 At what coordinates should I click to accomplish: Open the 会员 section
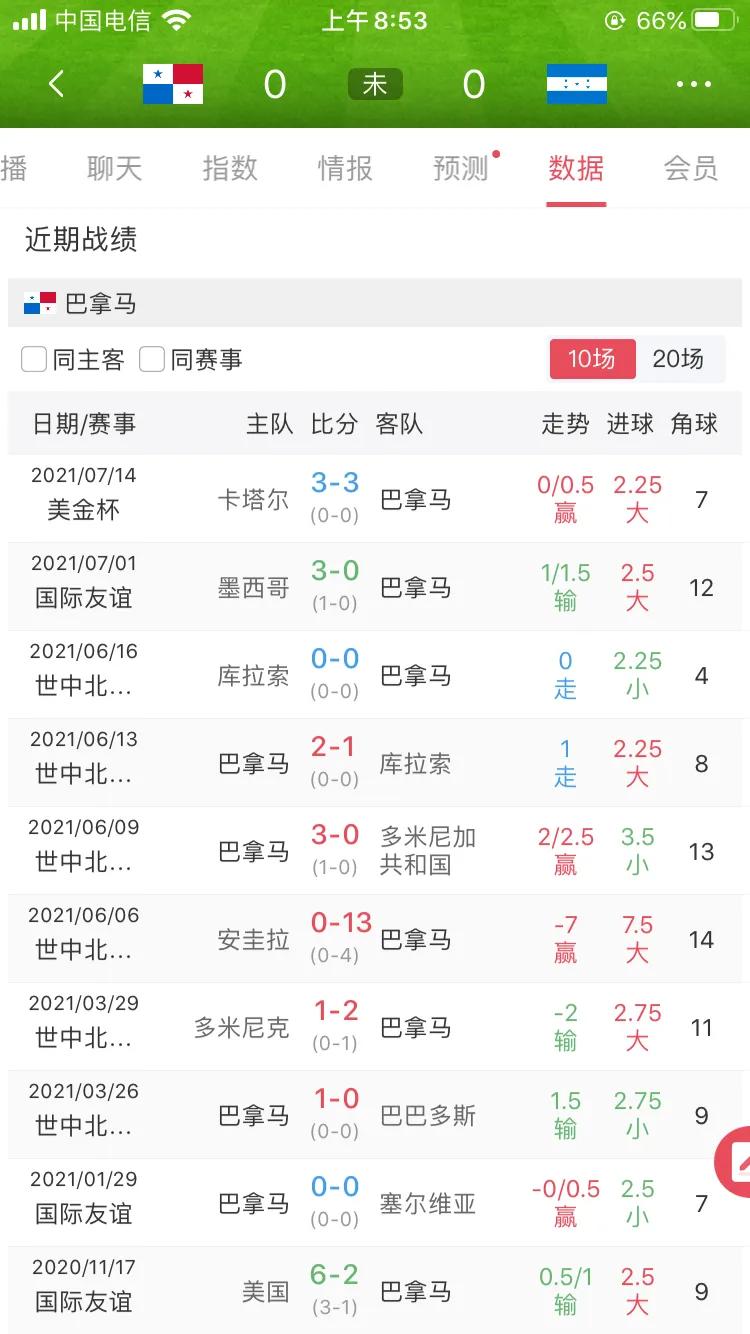coord(689,169)
